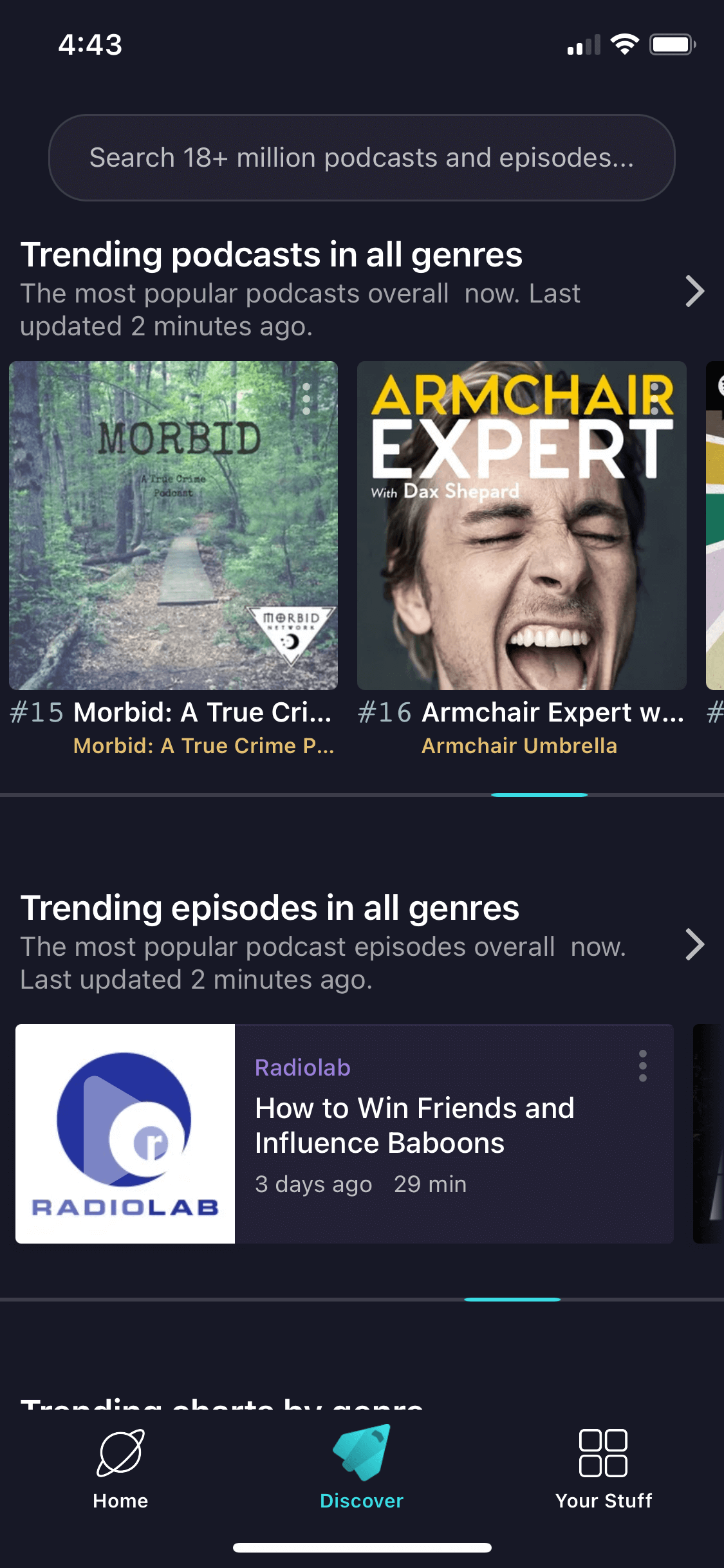Image resolution: width=724 pixels, height=1568 pixels.
Task: Open 'Morbid: A True Crime P...' publisher link
Action: click(x=205, y=747)
